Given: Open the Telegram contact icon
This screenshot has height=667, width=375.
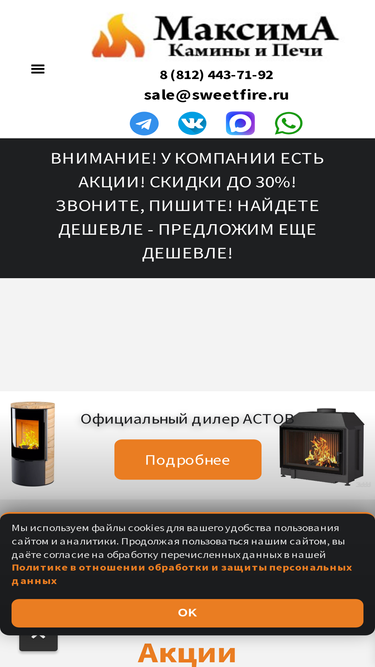Looking at the screenshot, I should point(144,124).
